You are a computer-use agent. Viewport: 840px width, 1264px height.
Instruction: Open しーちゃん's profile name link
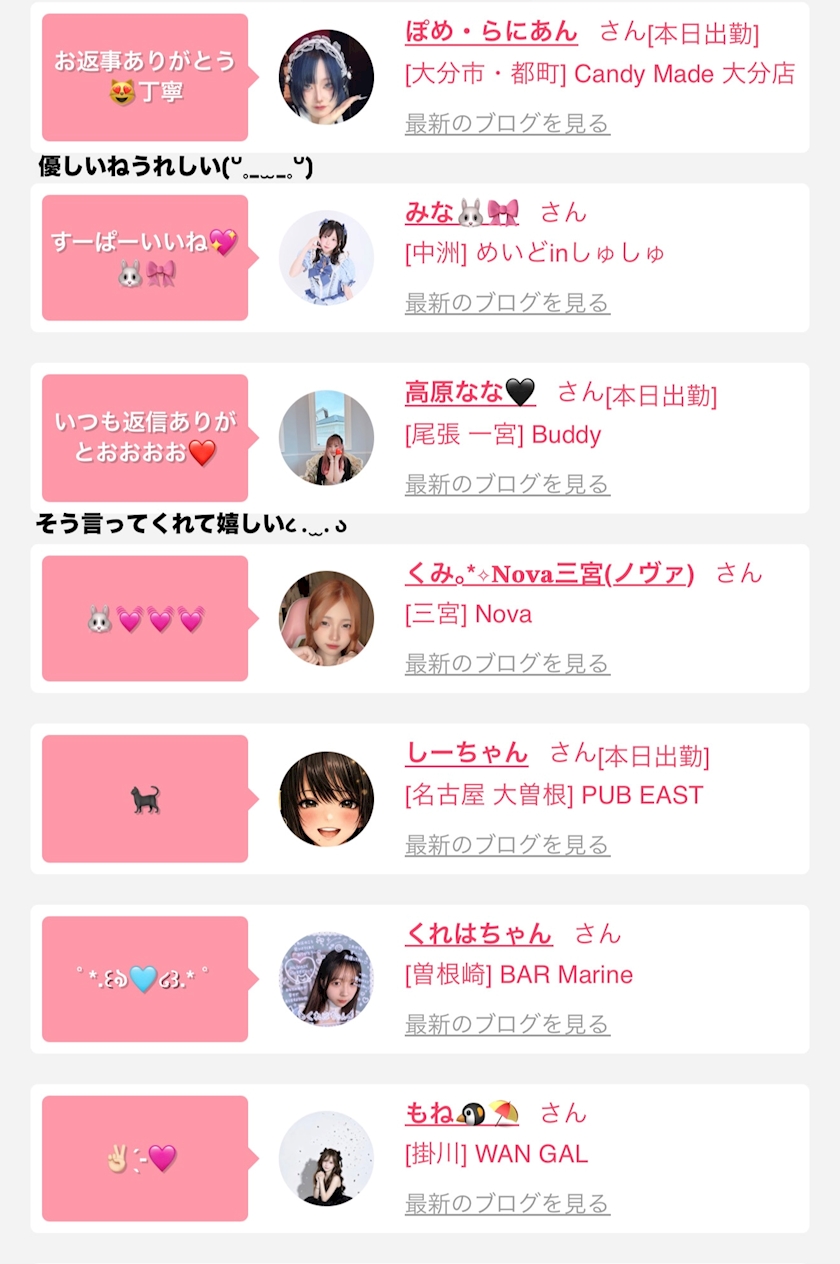pos(466,753)
